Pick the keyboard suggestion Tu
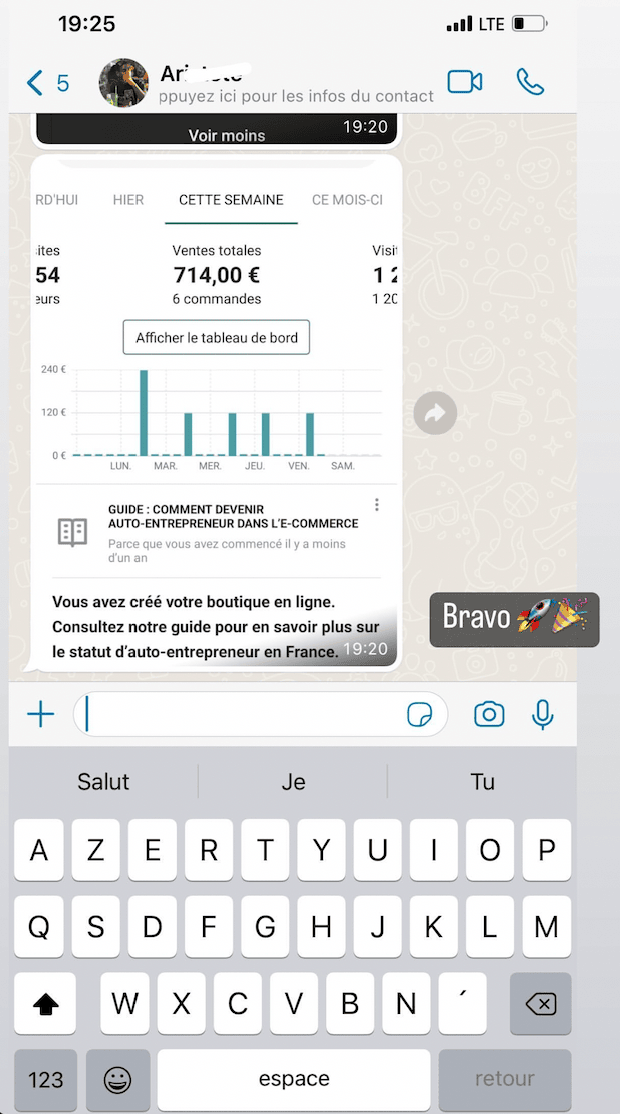620x1114 pixels. pyautogui.click(x=482, y=782)
